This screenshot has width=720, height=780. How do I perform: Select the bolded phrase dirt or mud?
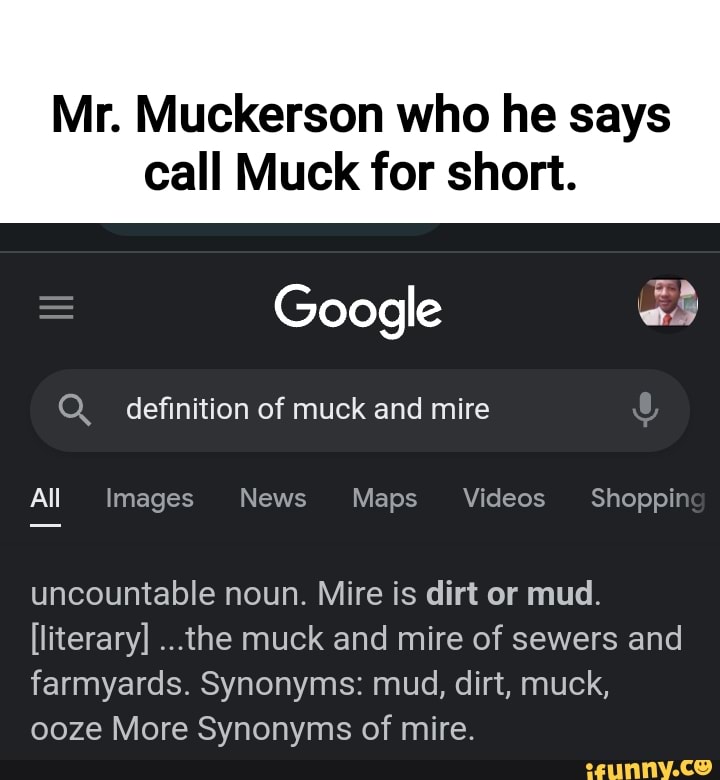tap(510, 593)
